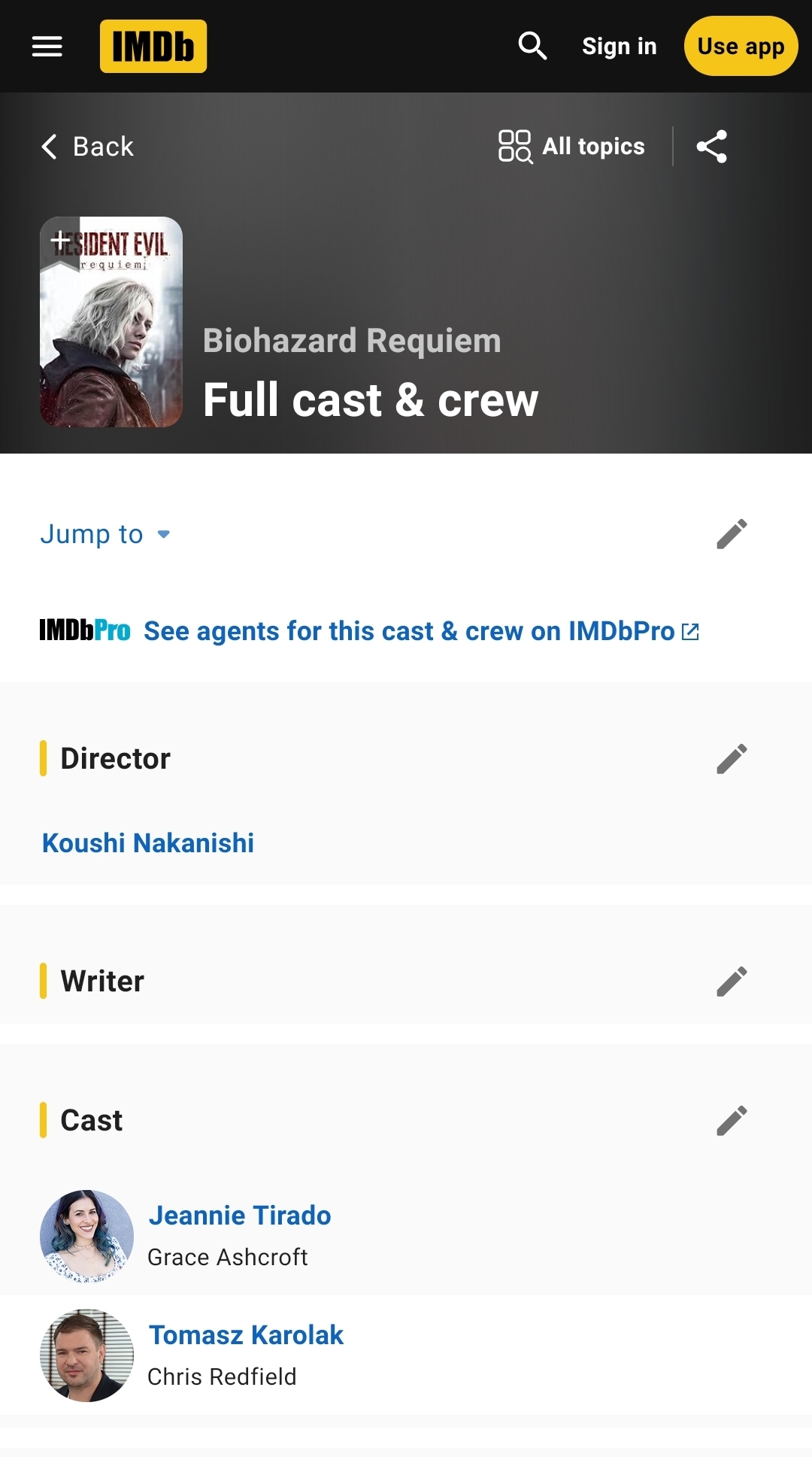Open All topics
Viewport: 812px width, 1457px height.
pyautogui.click(x=572, y=147)
